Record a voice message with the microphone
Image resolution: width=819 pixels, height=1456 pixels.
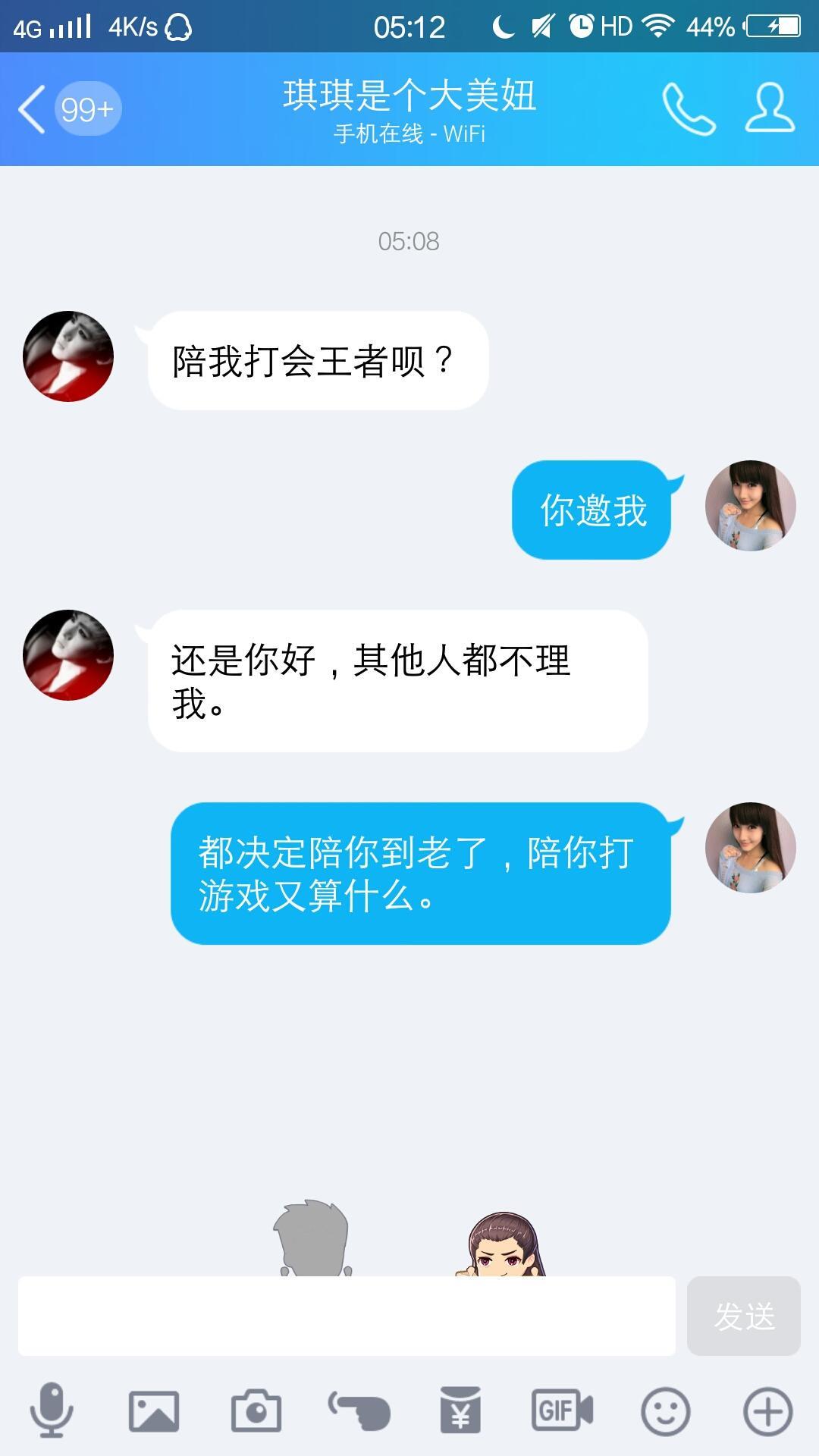[x=52, y=1410]
